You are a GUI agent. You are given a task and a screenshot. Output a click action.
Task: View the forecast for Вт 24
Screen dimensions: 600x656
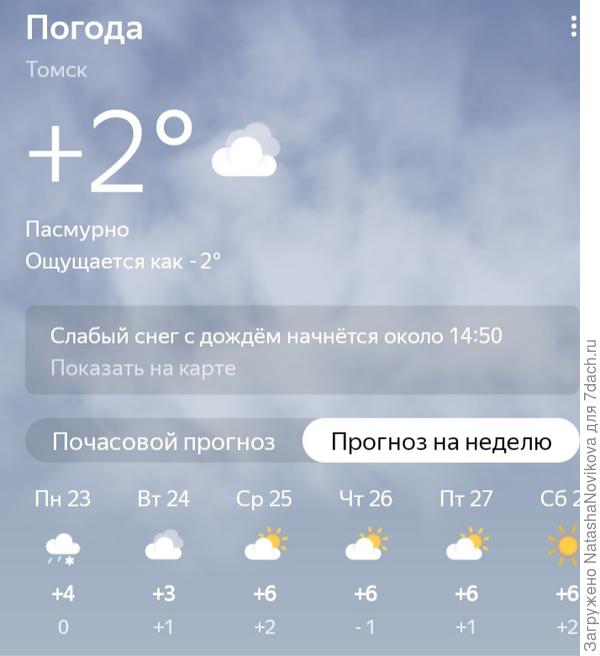click(163, 560)
